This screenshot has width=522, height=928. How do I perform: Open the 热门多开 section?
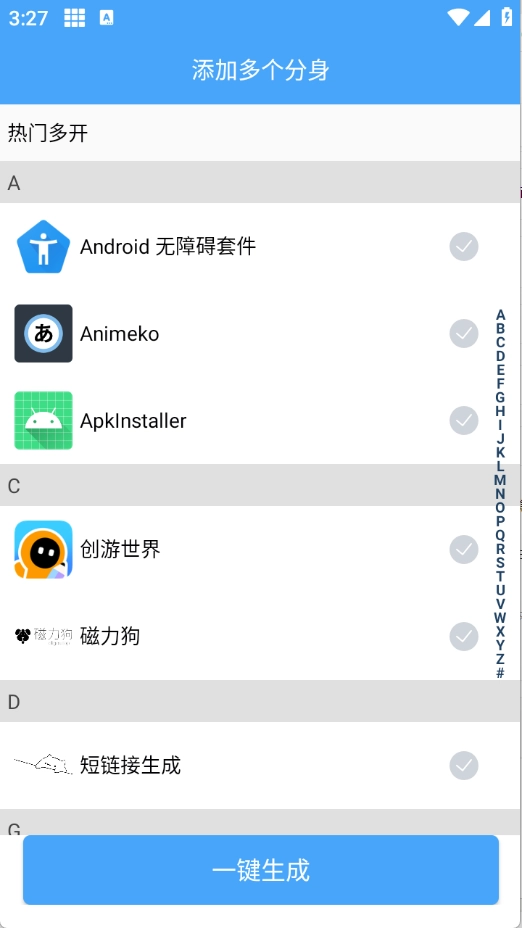(260, 133)
